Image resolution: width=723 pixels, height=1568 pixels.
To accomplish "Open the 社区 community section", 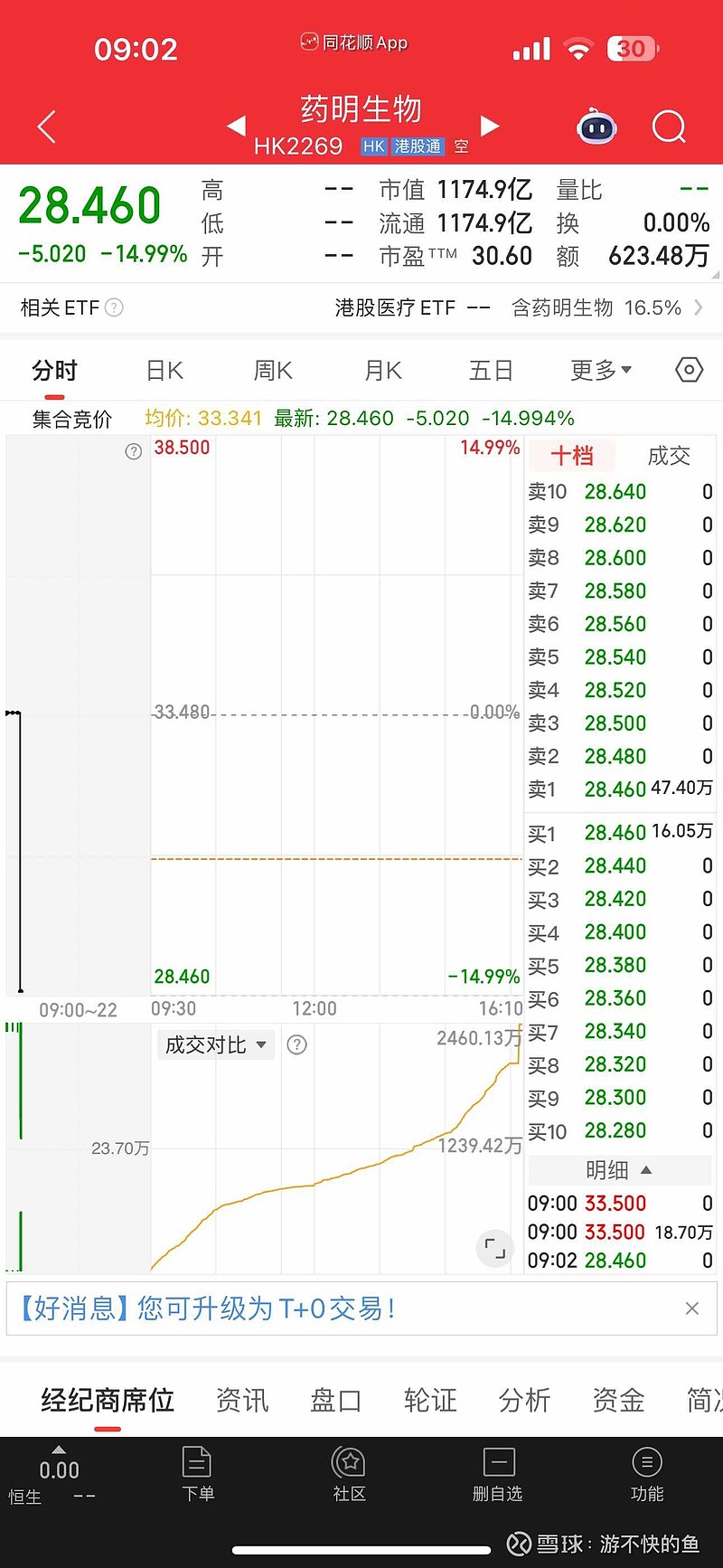I will pyautogui.click(x=349, y=1473).
